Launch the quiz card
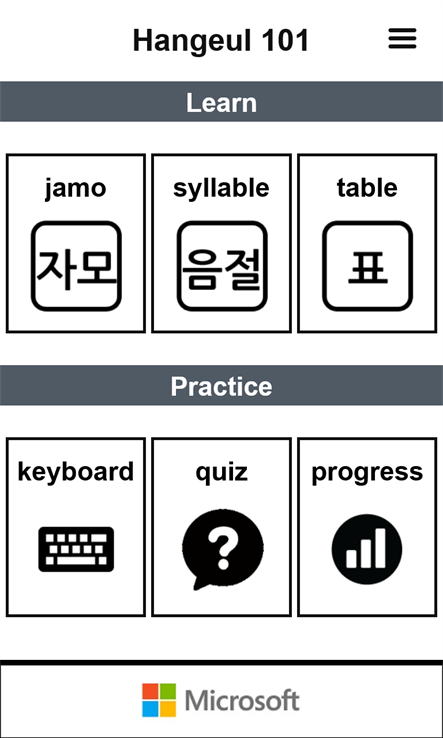443x738 pixels. [x=221, y=527]
